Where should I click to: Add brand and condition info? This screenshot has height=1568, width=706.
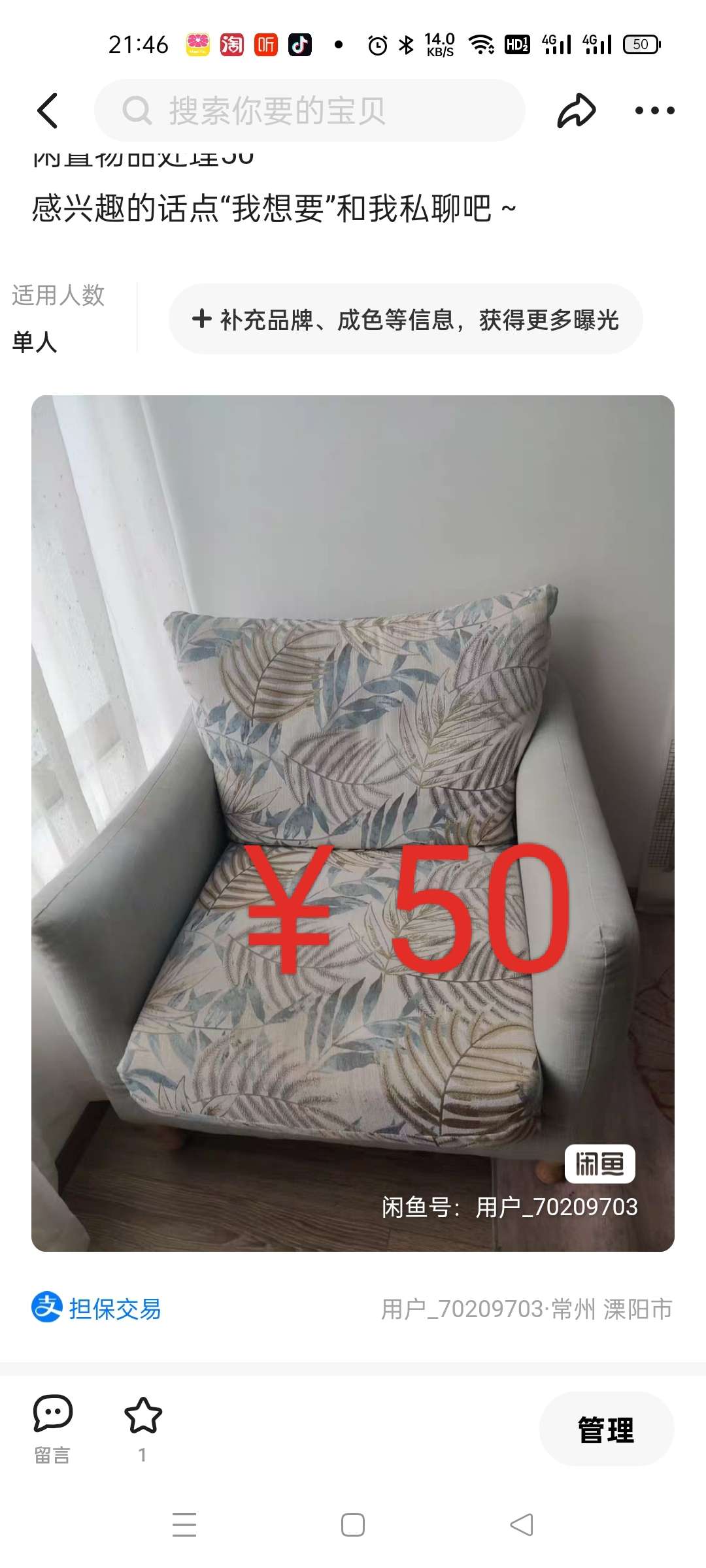point(405,319)
